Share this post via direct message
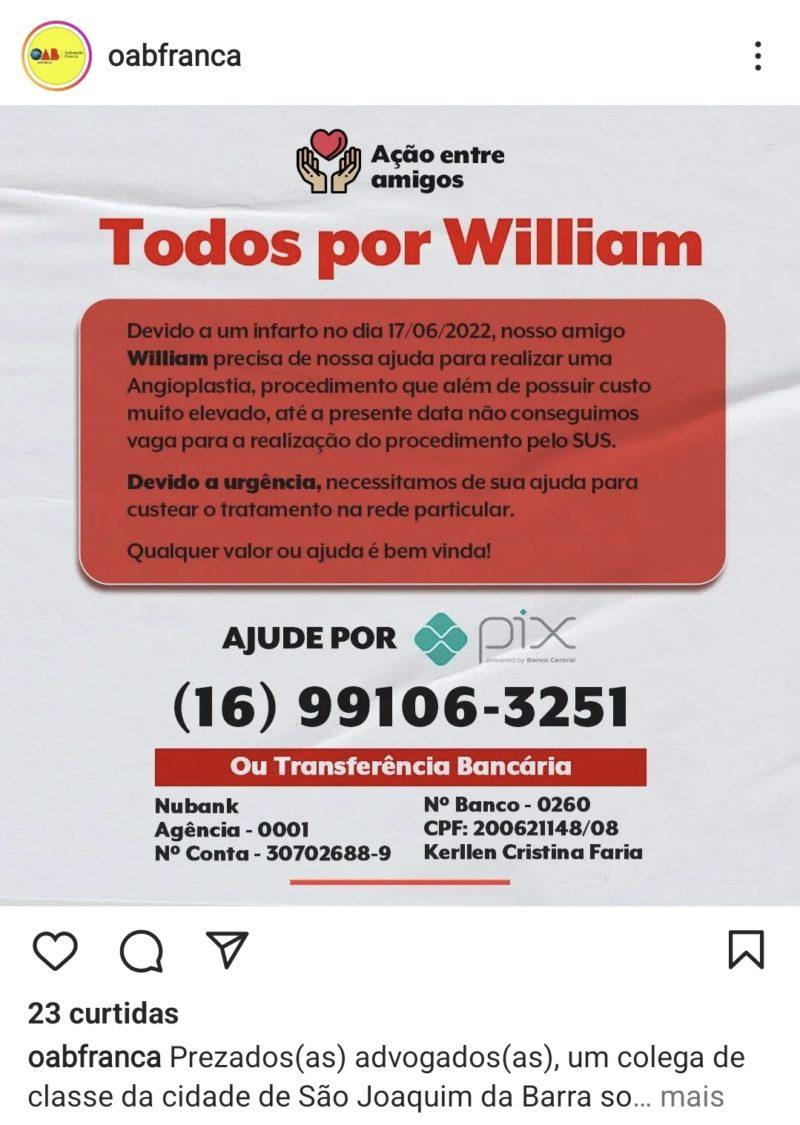 227,949
